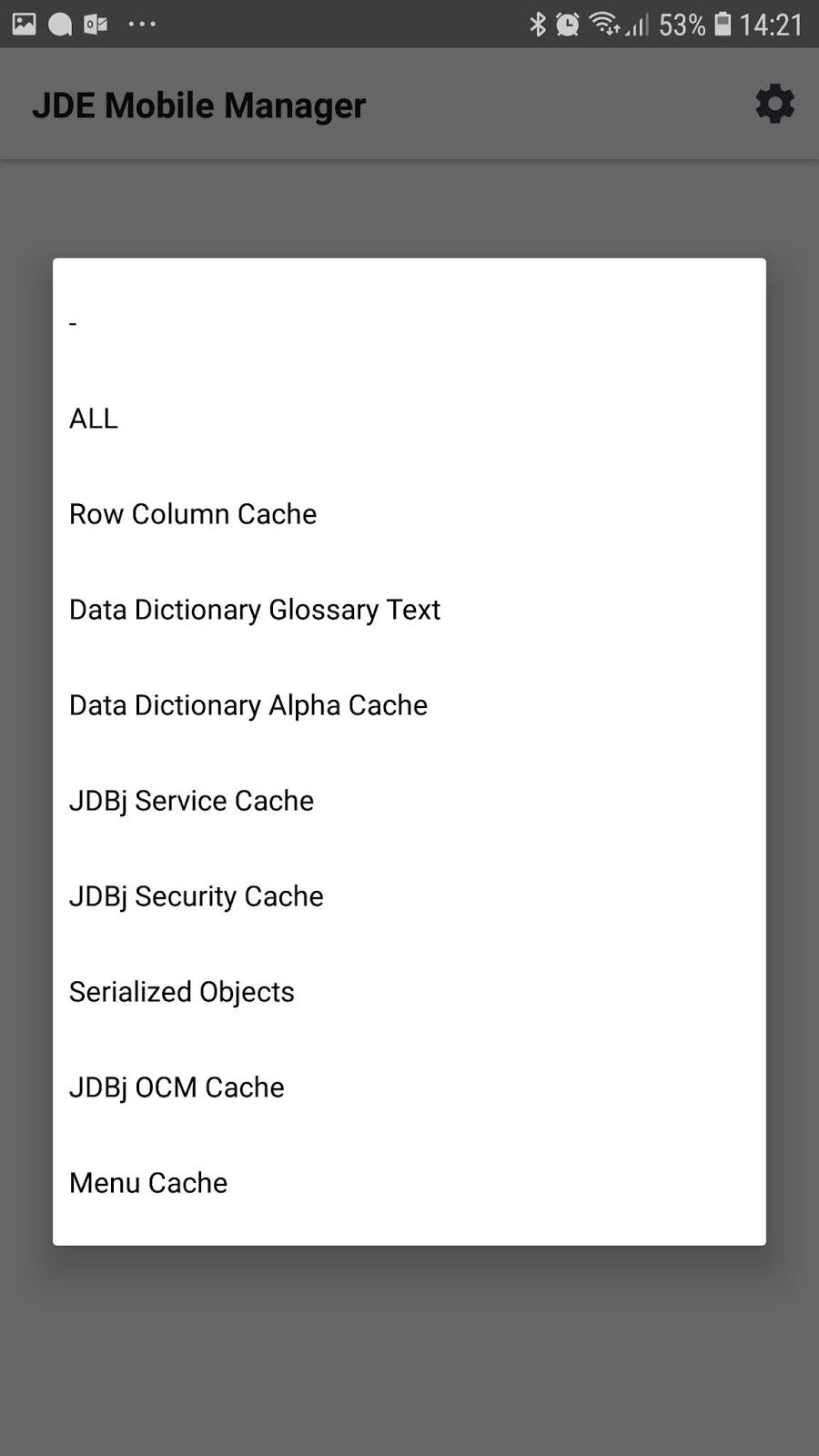Open the settings gear icon
The height and width of the screenshot is (1456, 819).
coord(774,104)
